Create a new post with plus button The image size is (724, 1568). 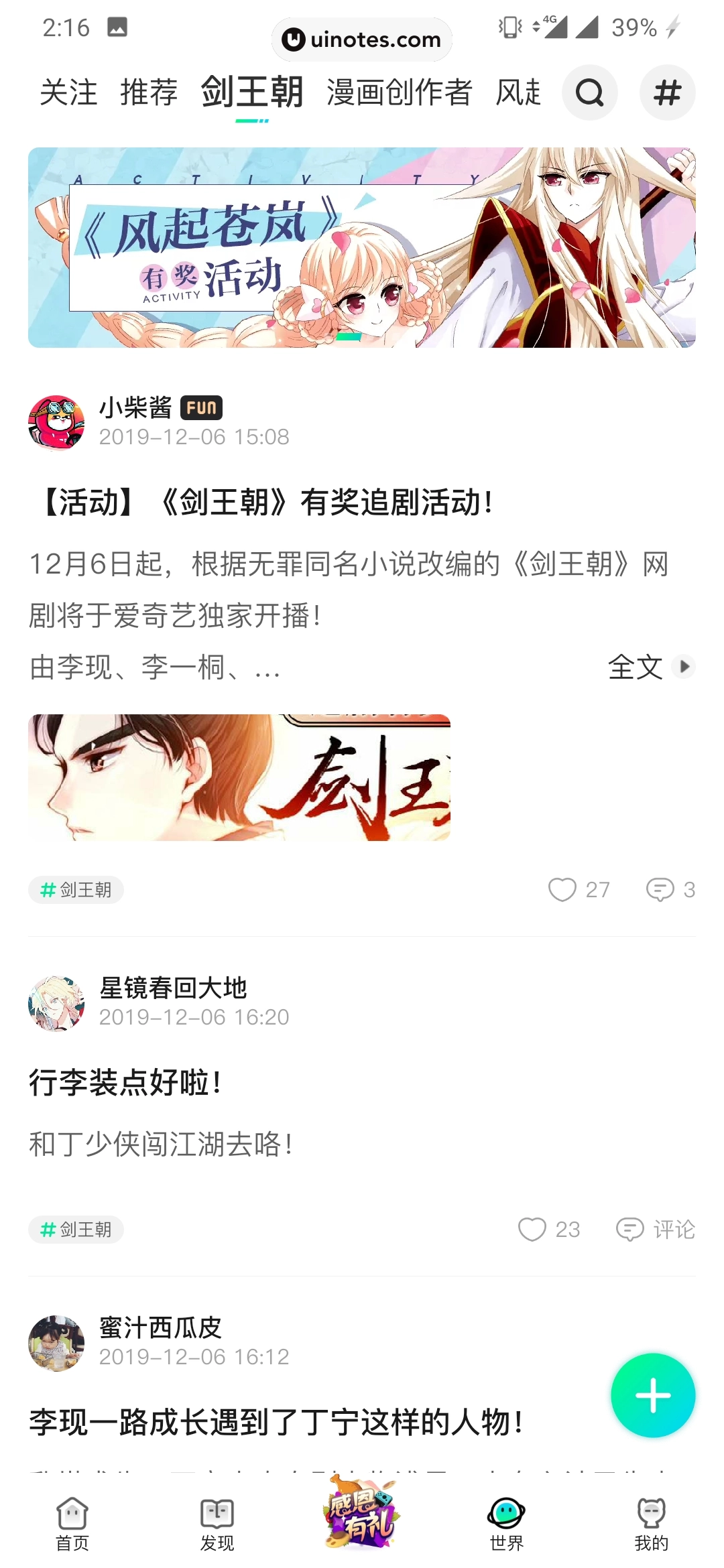pos(652,1395)
